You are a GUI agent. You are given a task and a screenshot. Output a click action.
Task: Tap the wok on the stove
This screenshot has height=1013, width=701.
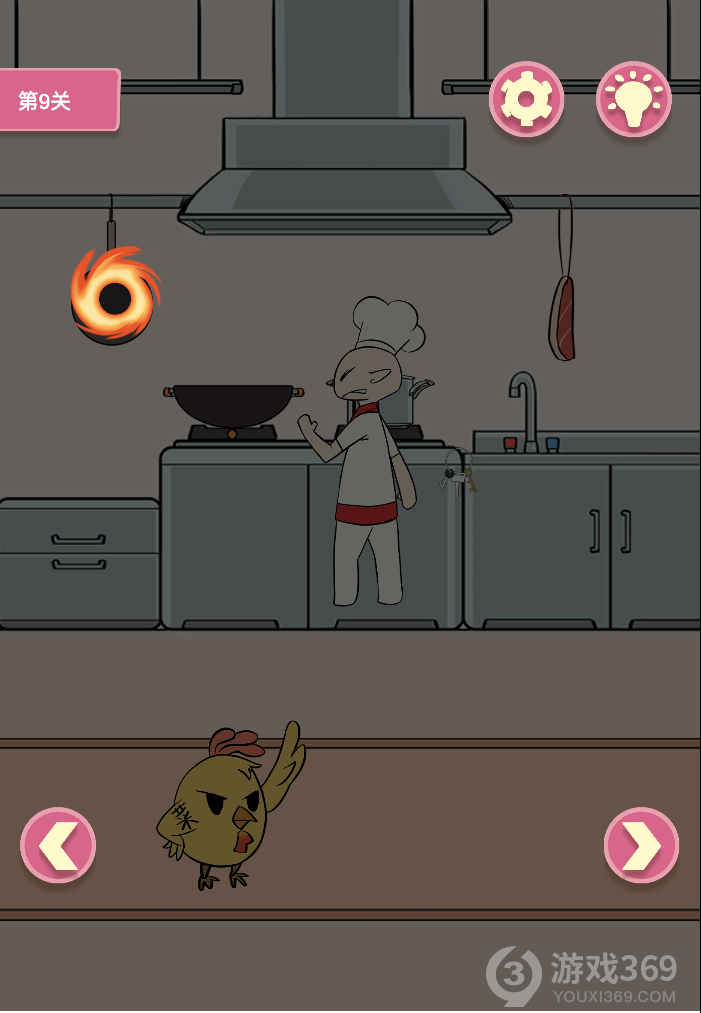point(233,403)
